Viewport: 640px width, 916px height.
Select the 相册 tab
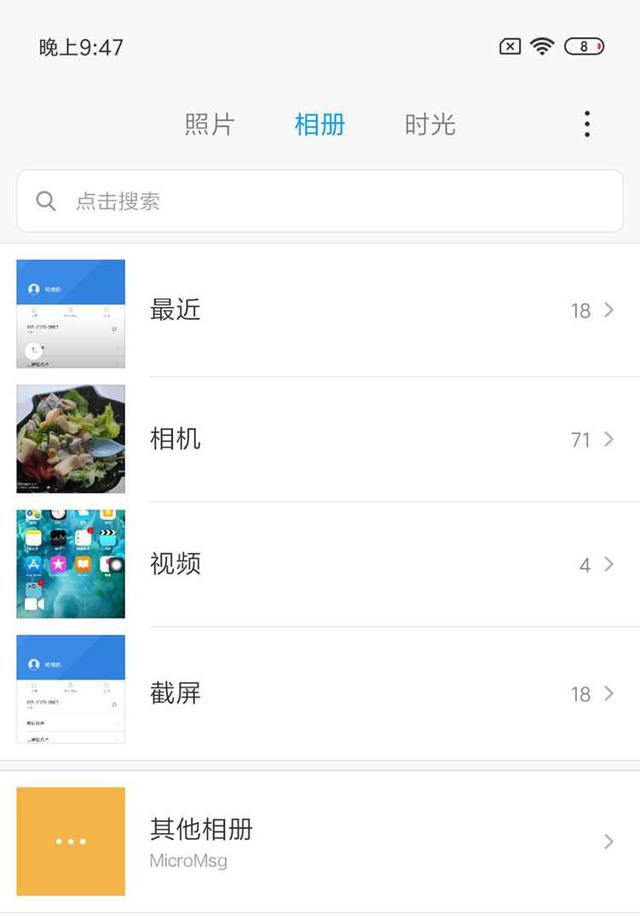[320, 125]
